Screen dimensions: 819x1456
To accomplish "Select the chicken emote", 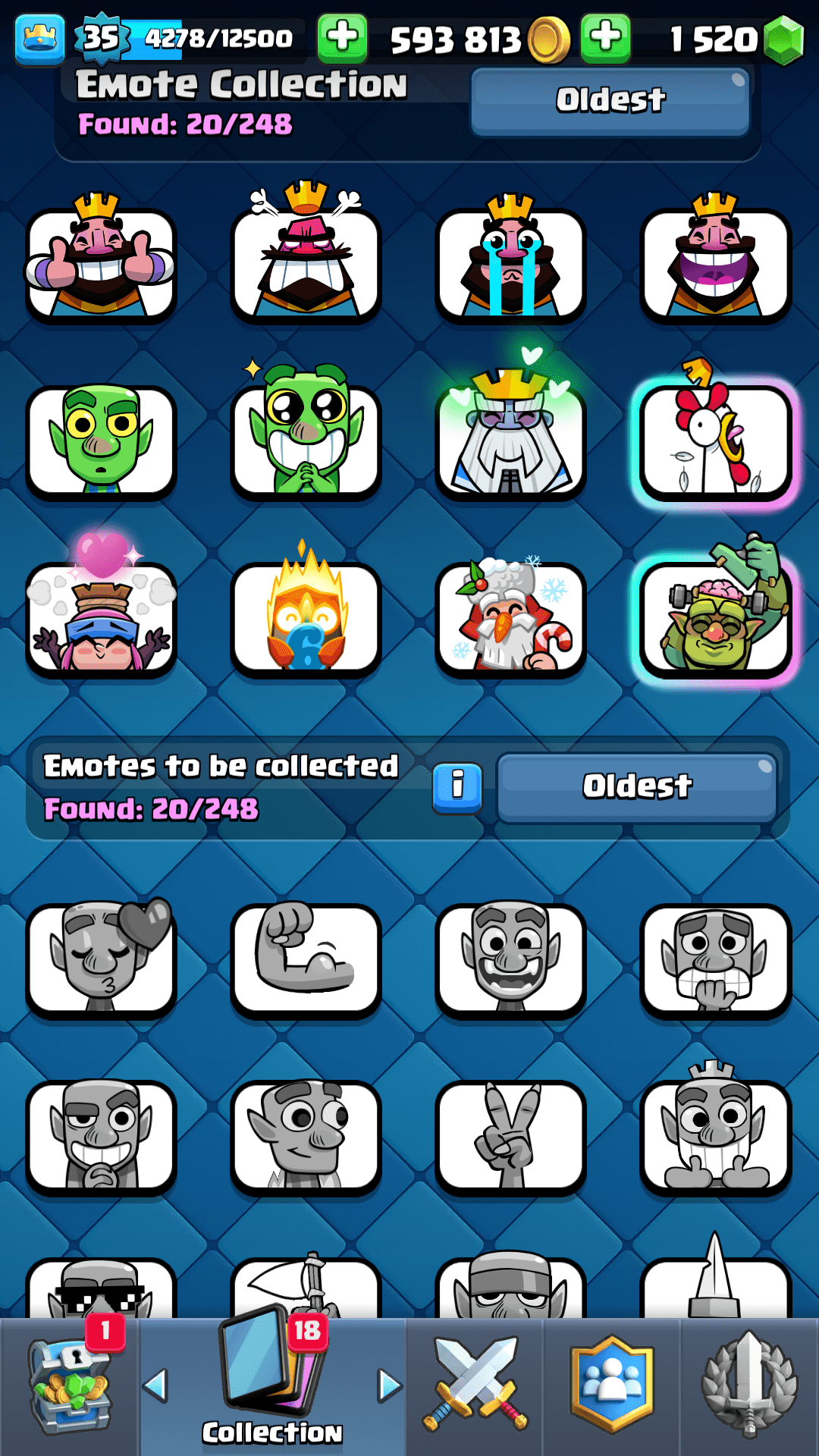I will [x=715, y=441].
